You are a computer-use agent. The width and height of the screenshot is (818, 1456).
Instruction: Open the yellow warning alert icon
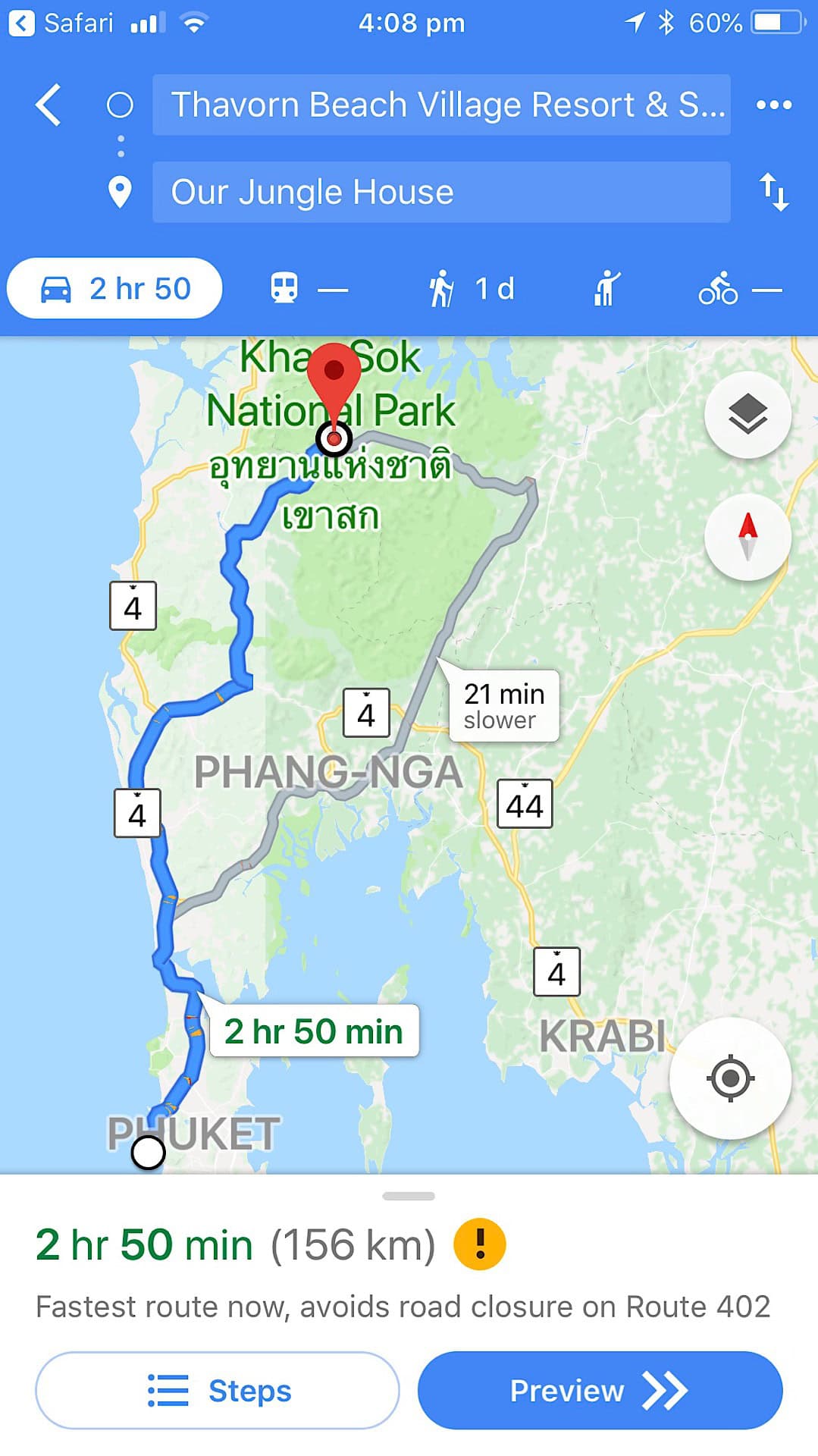479,1244
